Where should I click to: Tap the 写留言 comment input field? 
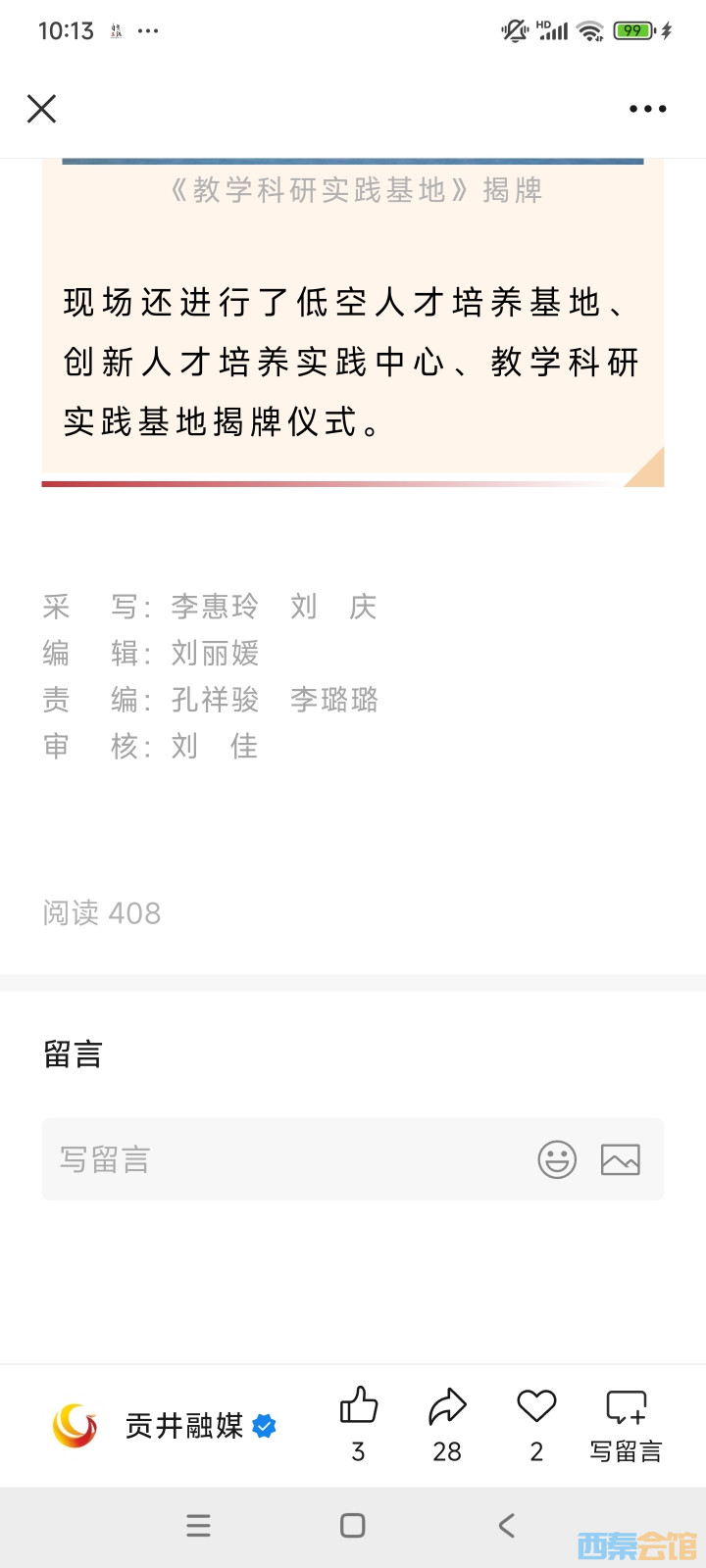click(x=284, y=1159)
